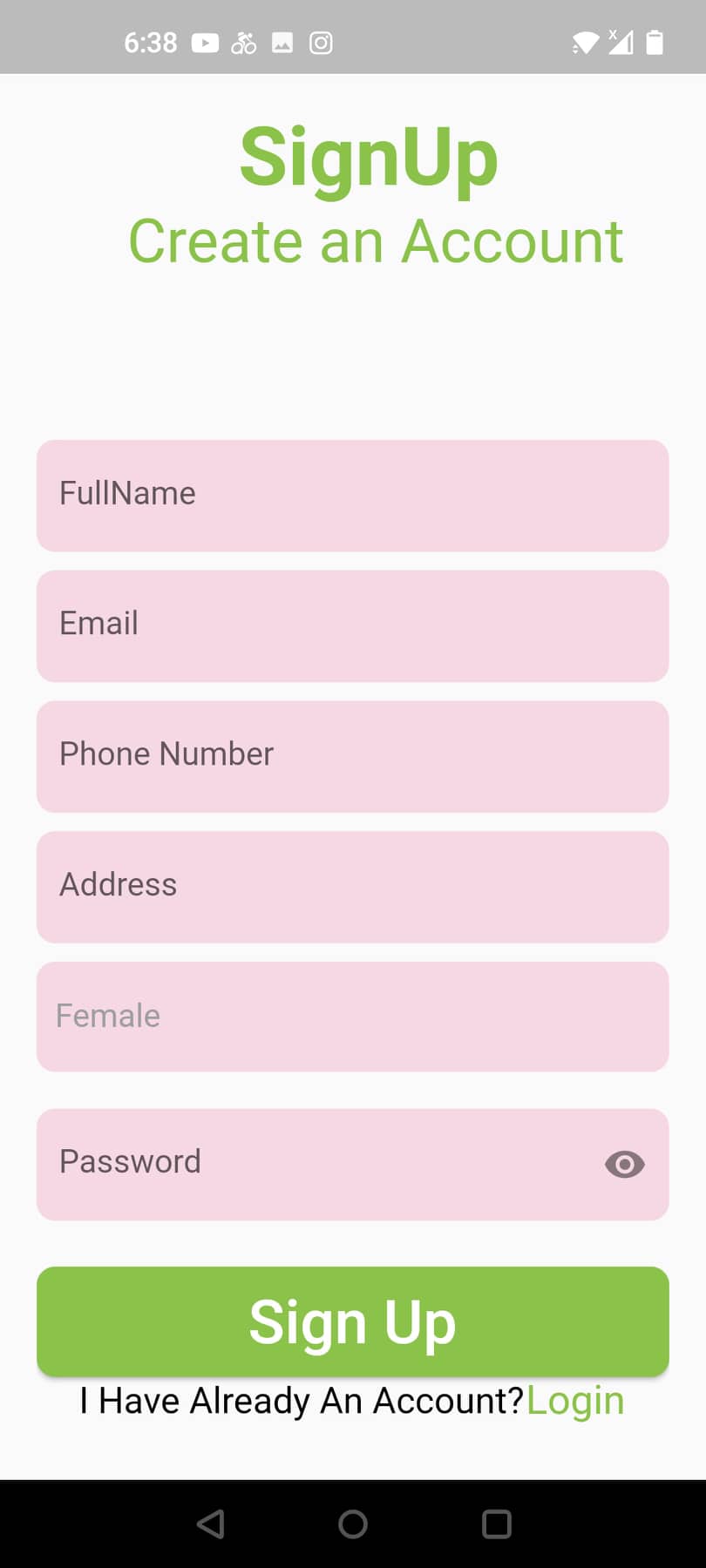This screenshot has height=1568, width=706.
Task: Open the recent apps button
Action: (x=495, y=1524)
